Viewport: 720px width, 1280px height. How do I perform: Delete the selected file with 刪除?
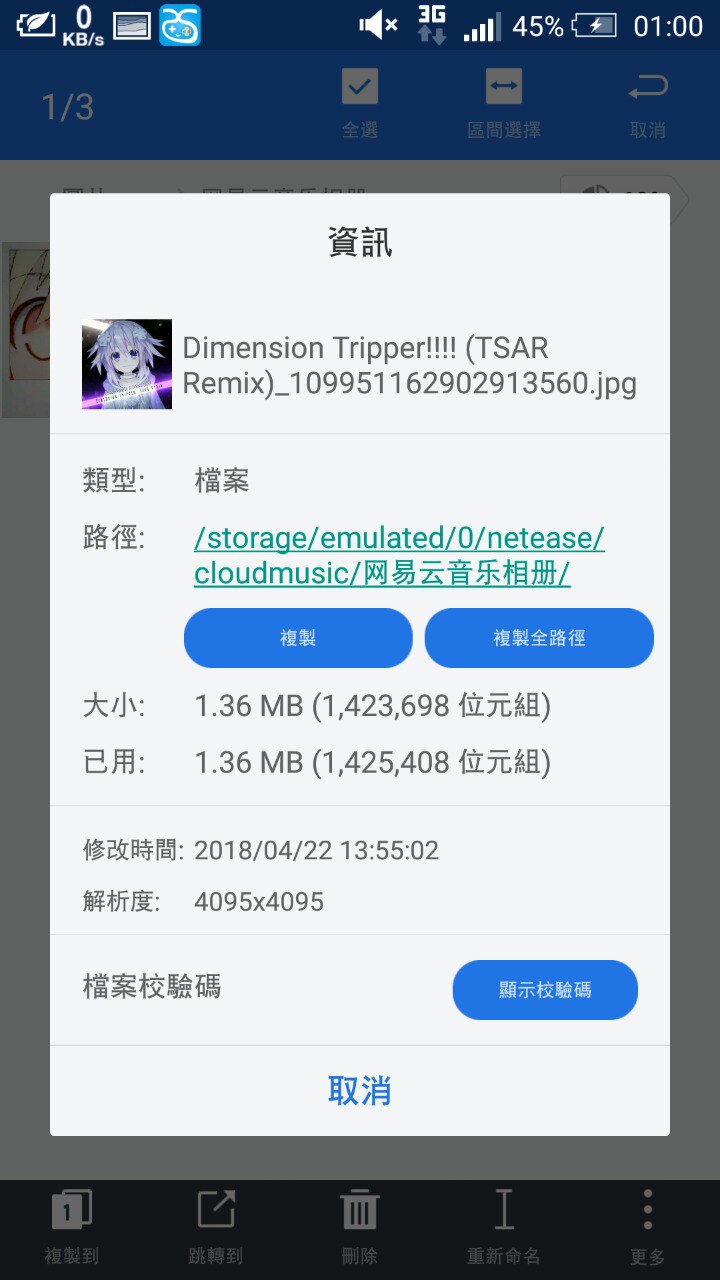(360, 1228)
